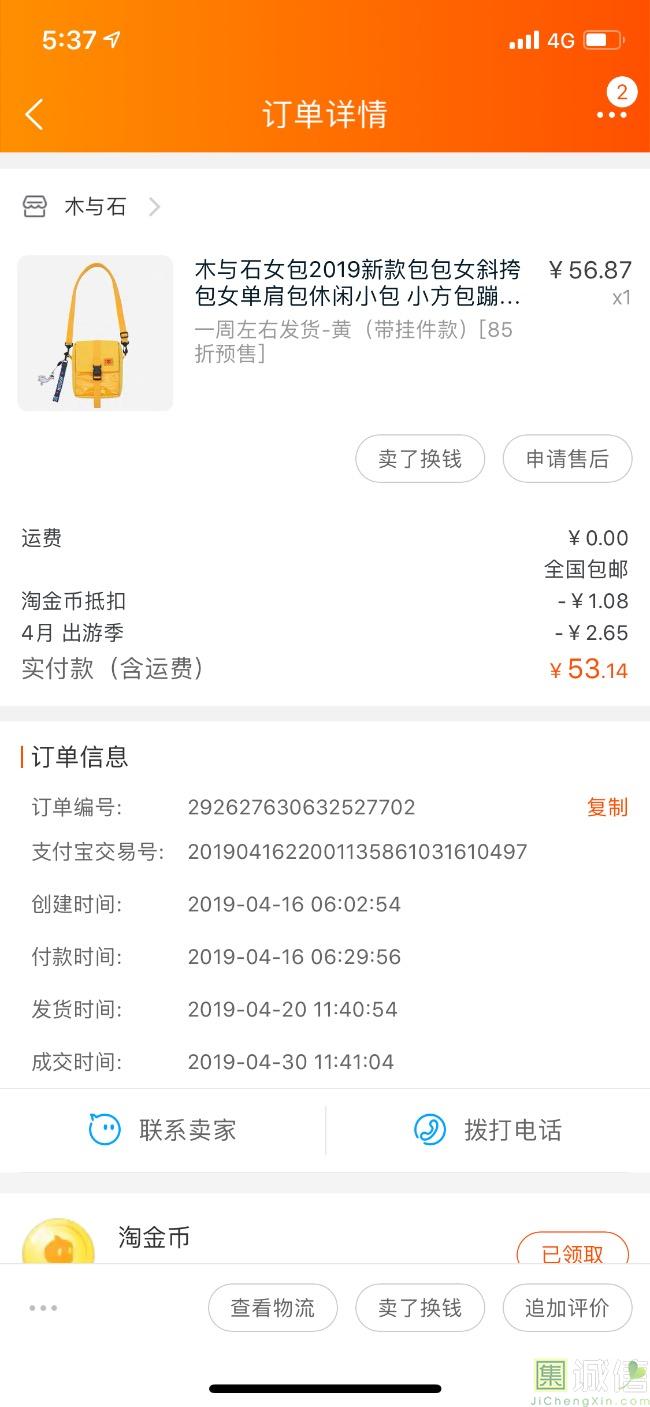Call the seller with 拨打电话
The height and width of the screenshot is (1407, 650).
488,1130
